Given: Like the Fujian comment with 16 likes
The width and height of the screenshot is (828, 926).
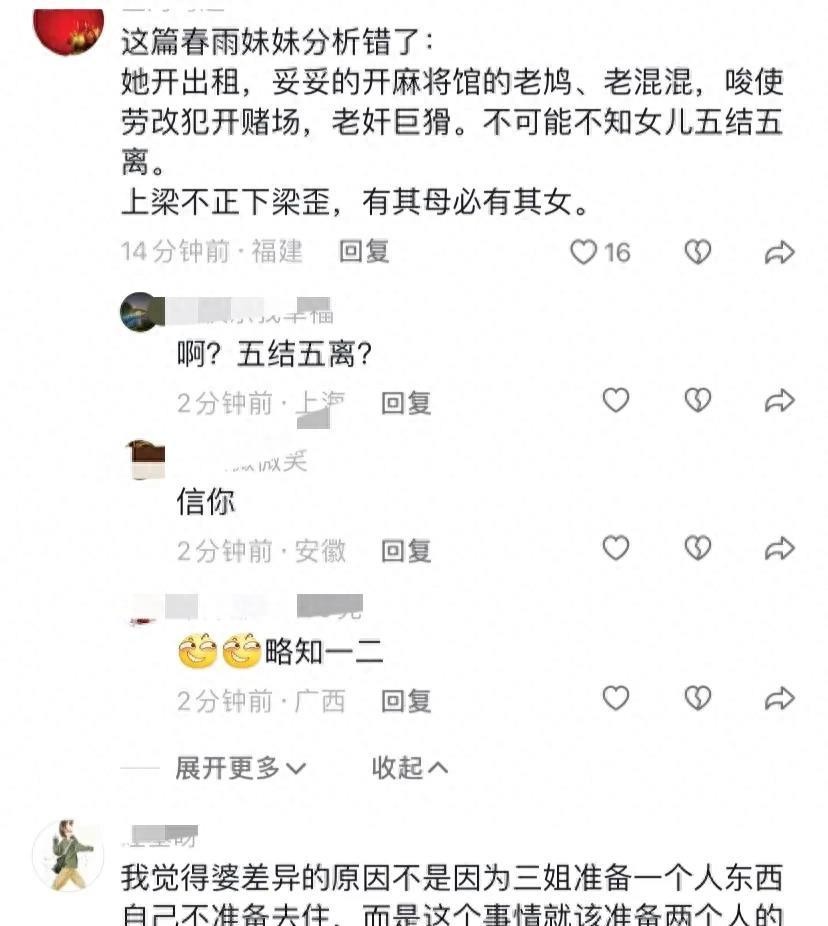Looking at the screenshot, I should tap(584, 252).
